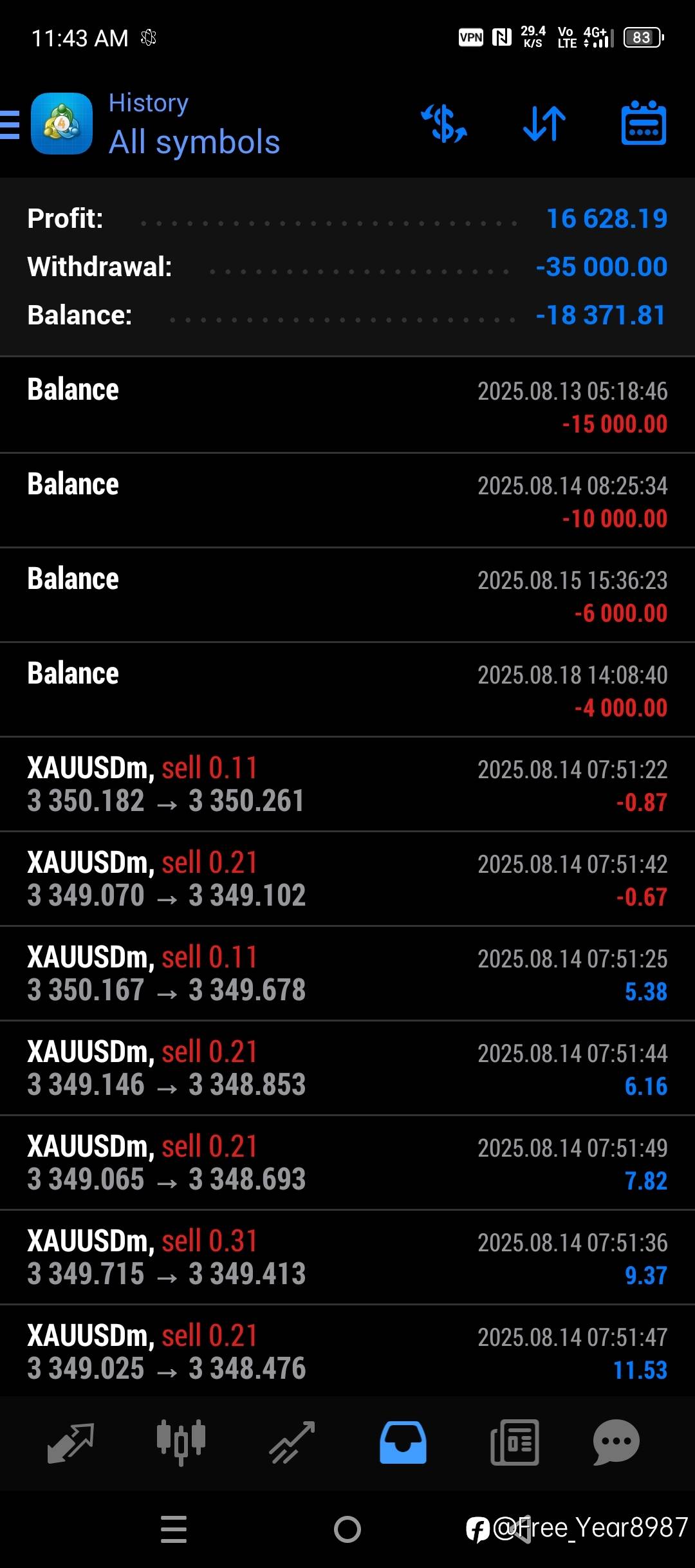
Task: Open the -6 000.00 balance entry
Action: point(347,595)
